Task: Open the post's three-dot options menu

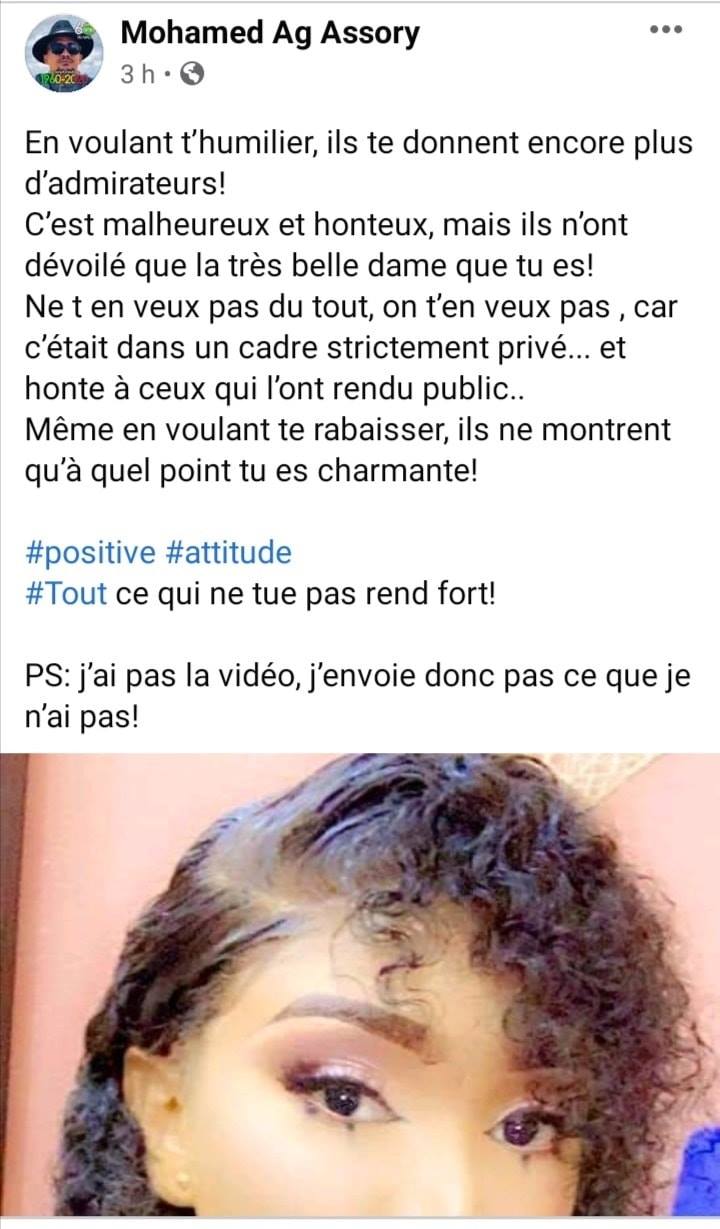Action: [x=665, y=30]
